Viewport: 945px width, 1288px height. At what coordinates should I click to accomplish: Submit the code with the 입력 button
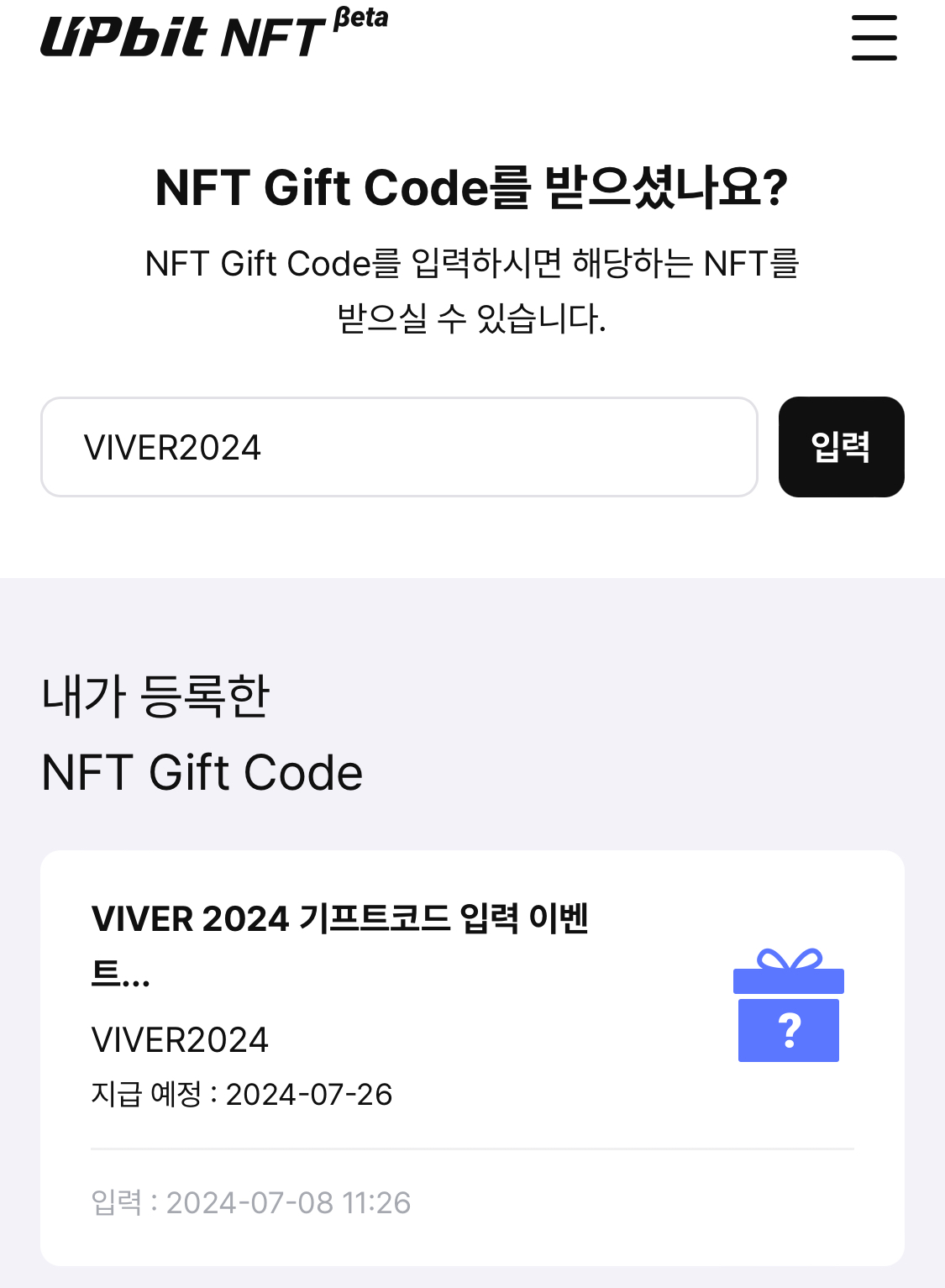click(841, 447)
